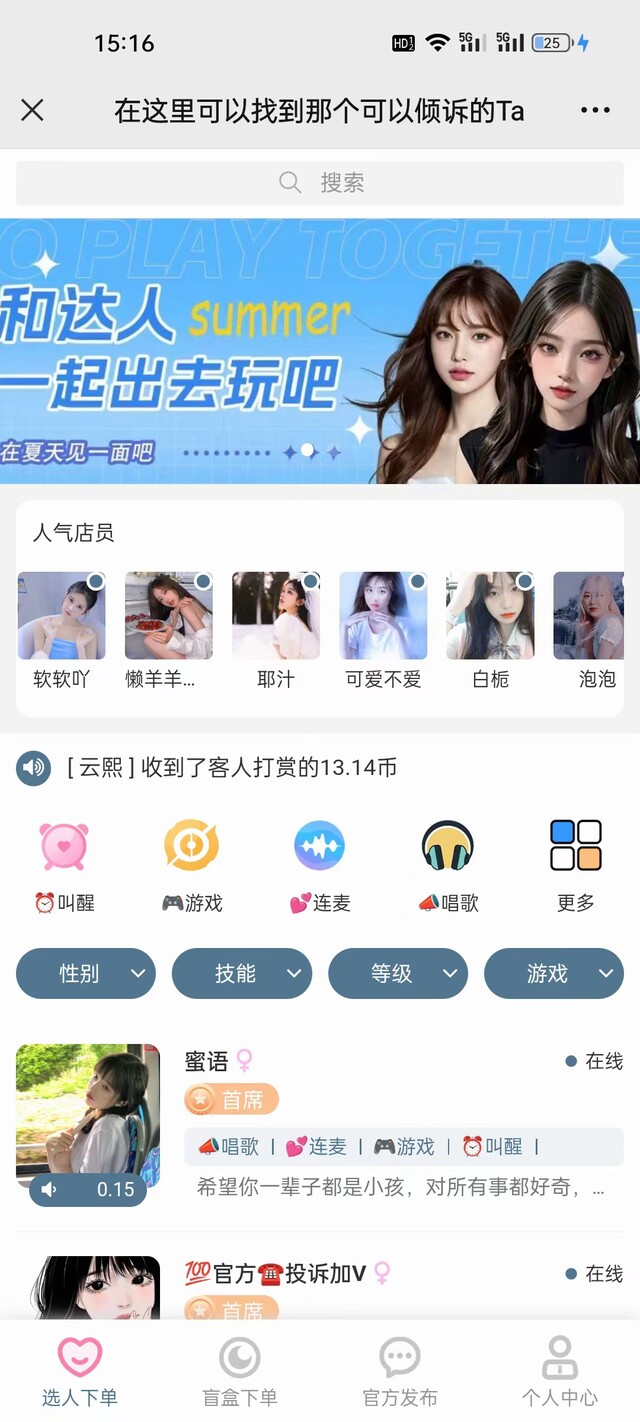The width and height of the screenshot is (640, 1422).
Task: Expand the 性别 filter dropdown
Action: tap(86, 973)
